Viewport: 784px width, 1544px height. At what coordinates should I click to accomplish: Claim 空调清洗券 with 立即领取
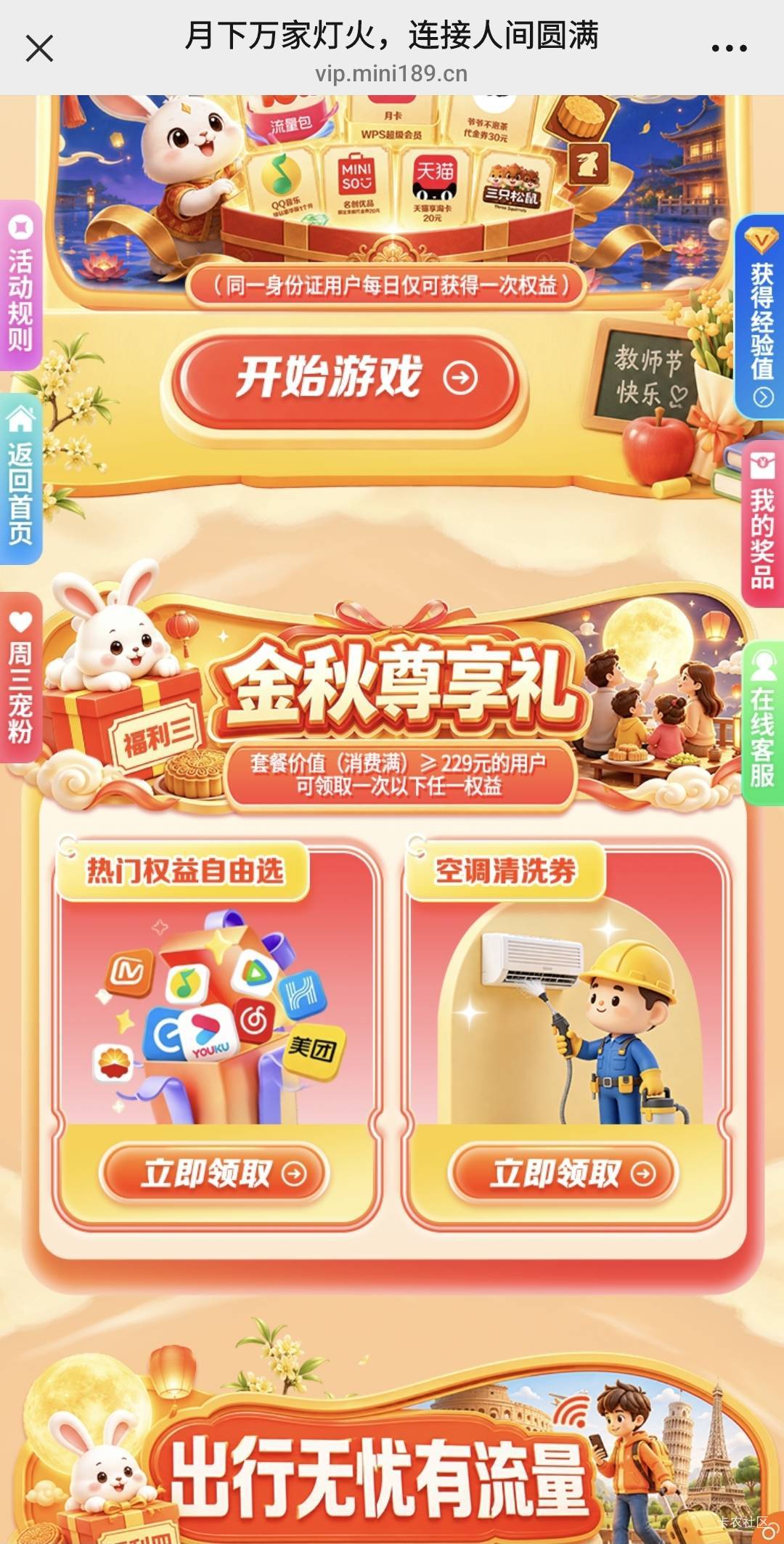[x=563, y=1174]
